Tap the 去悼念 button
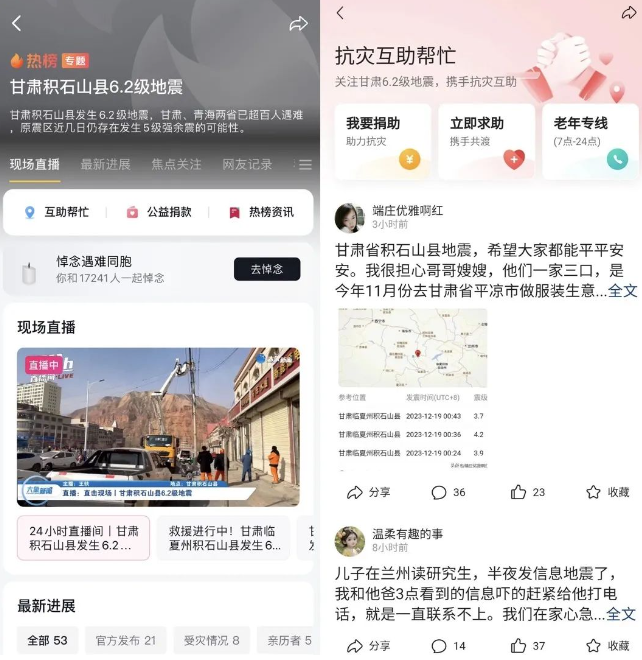 pos(266,269)
